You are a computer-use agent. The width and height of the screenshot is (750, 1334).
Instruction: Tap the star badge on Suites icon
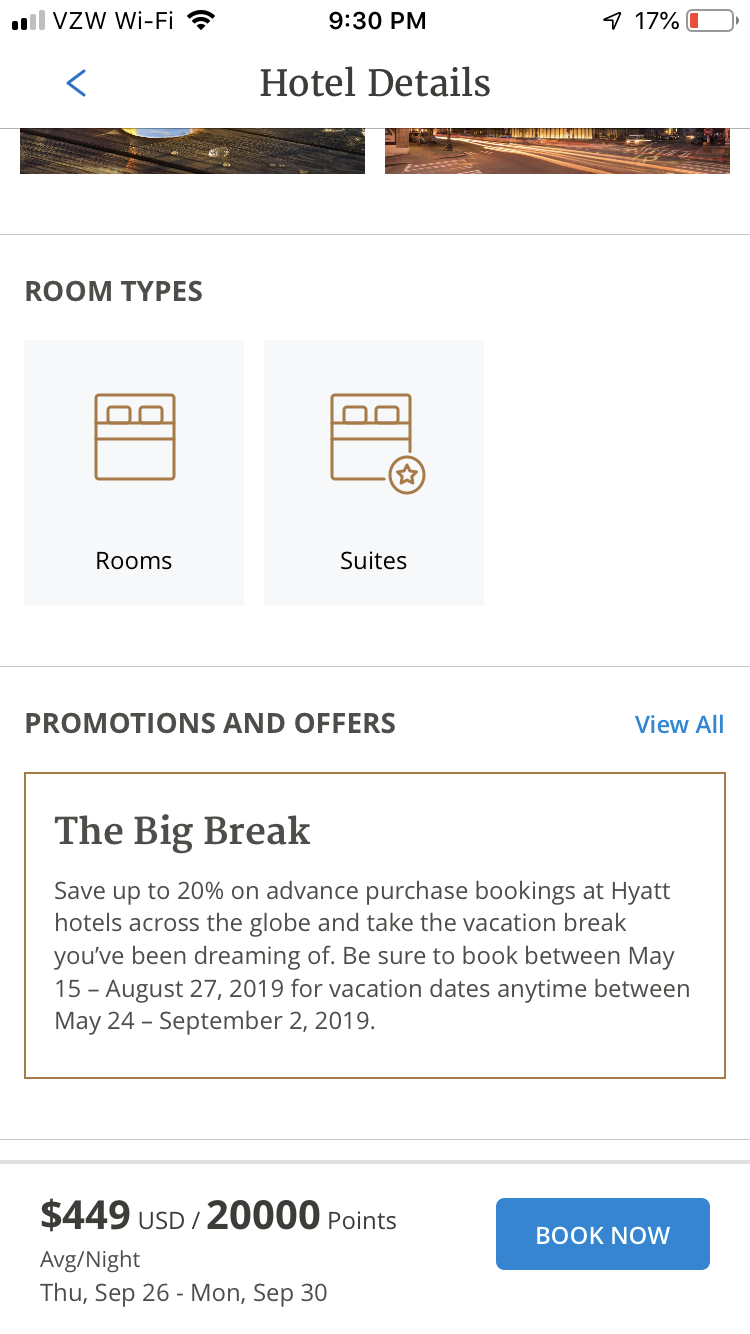(405, 477)
